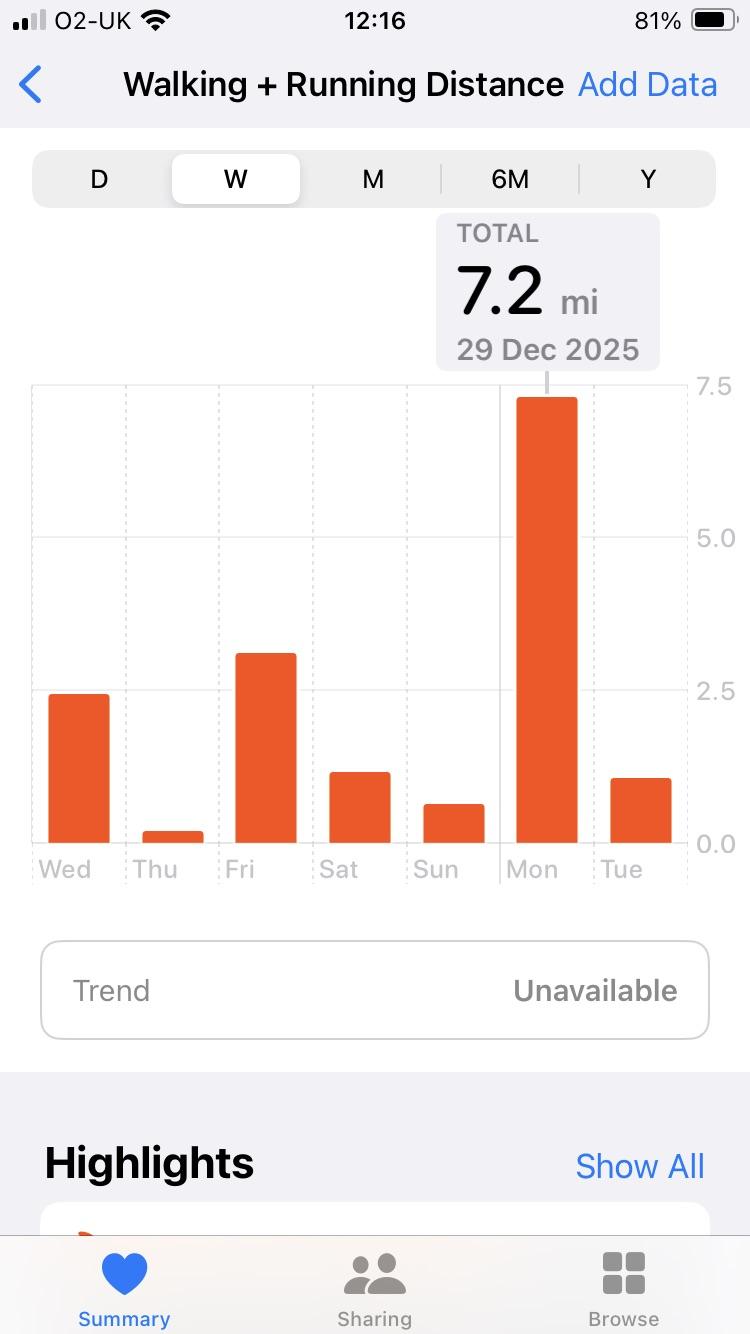Go back using the top-left arrow
Screen dimensions: 750x1334
32,85
